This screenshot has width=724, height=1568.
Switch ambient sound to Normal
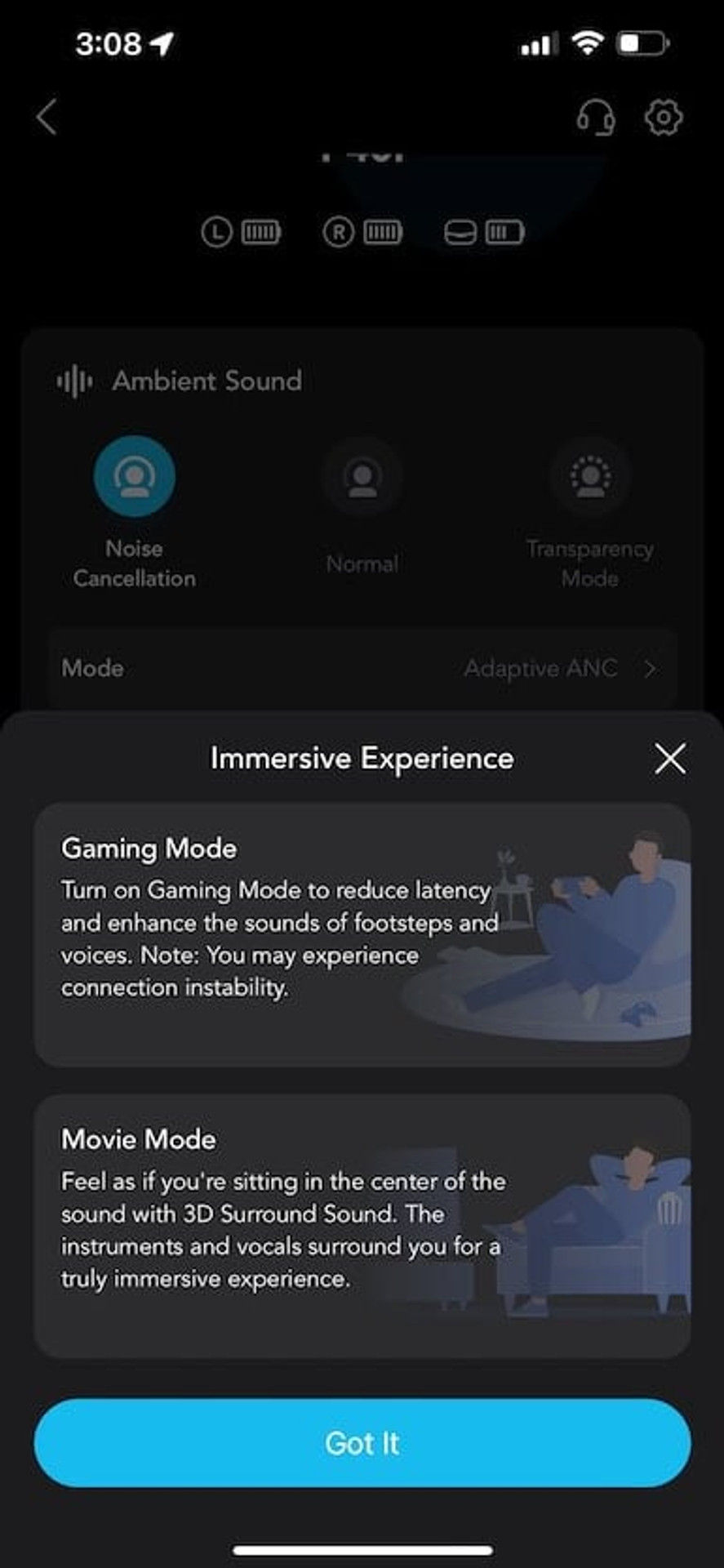[362, 476]
